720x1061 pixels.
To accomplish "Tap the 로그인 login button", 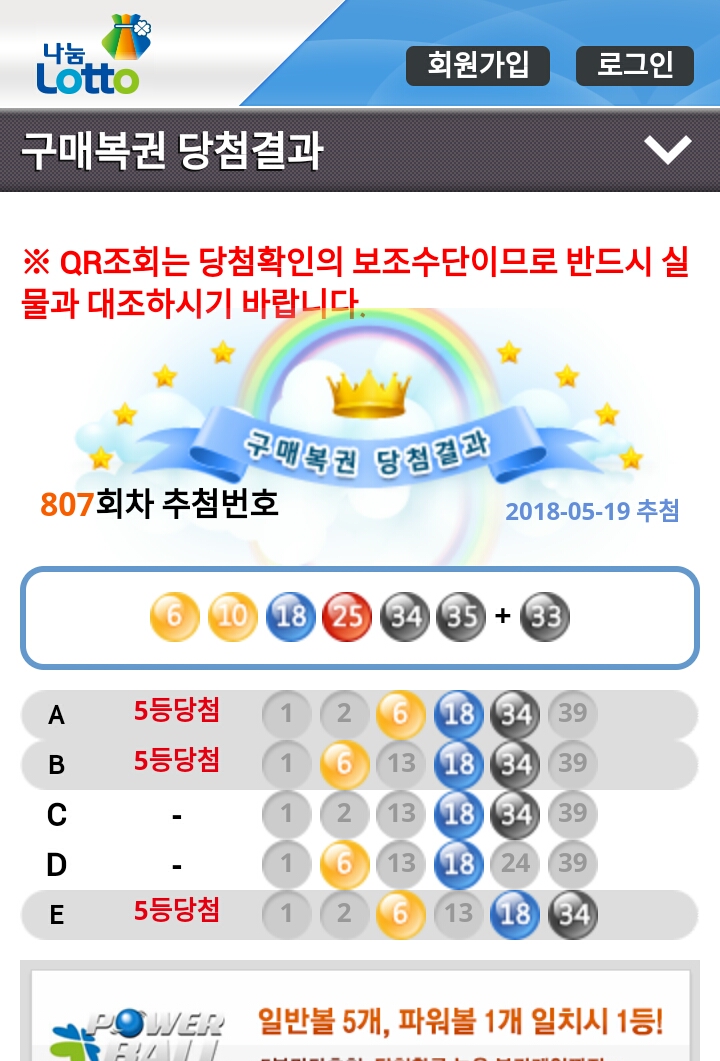I will click(635, 66).
